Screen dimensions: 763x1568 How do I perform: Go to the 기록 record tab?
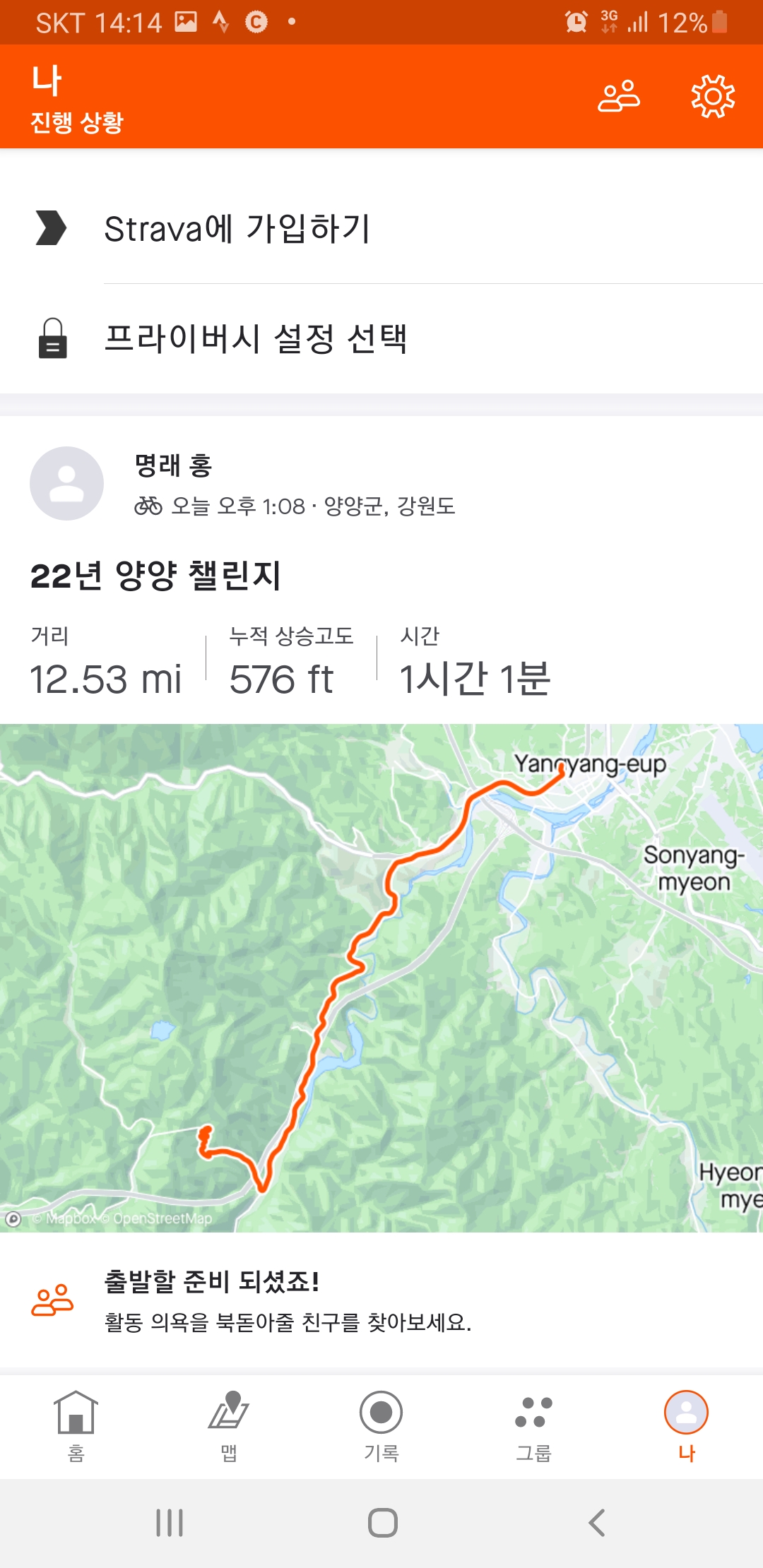(381, 1427)
